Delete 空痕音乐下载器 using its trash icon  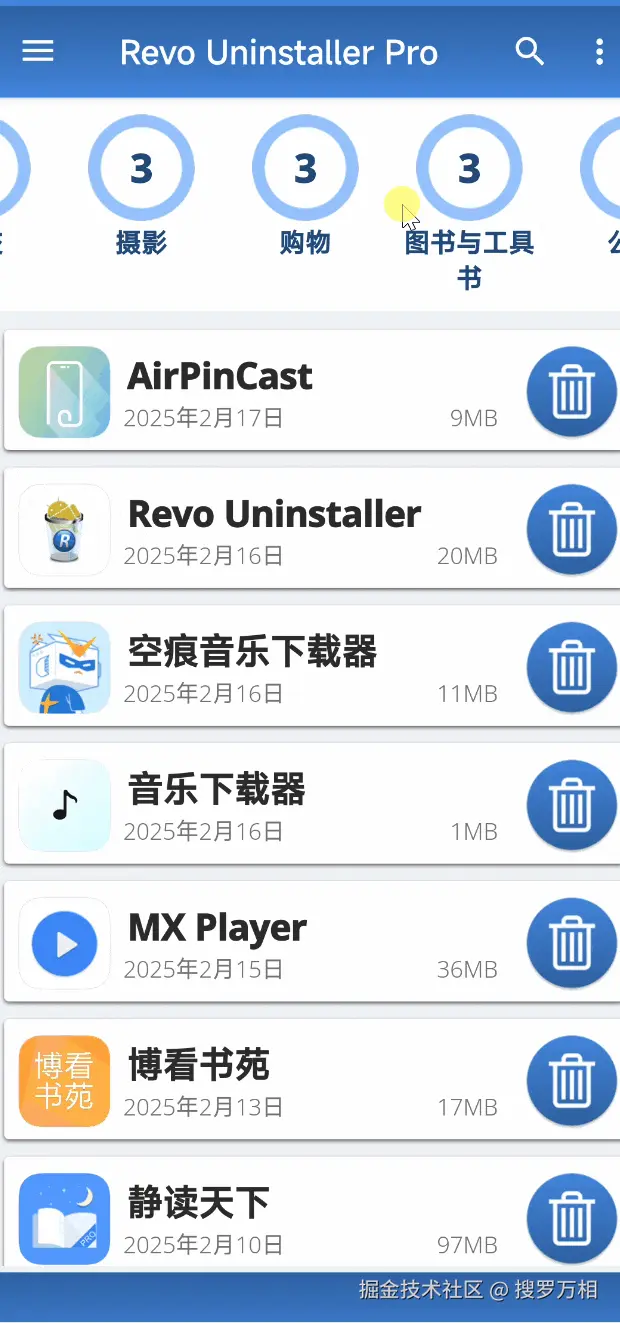pyautogui.click(x=572, y=667)
